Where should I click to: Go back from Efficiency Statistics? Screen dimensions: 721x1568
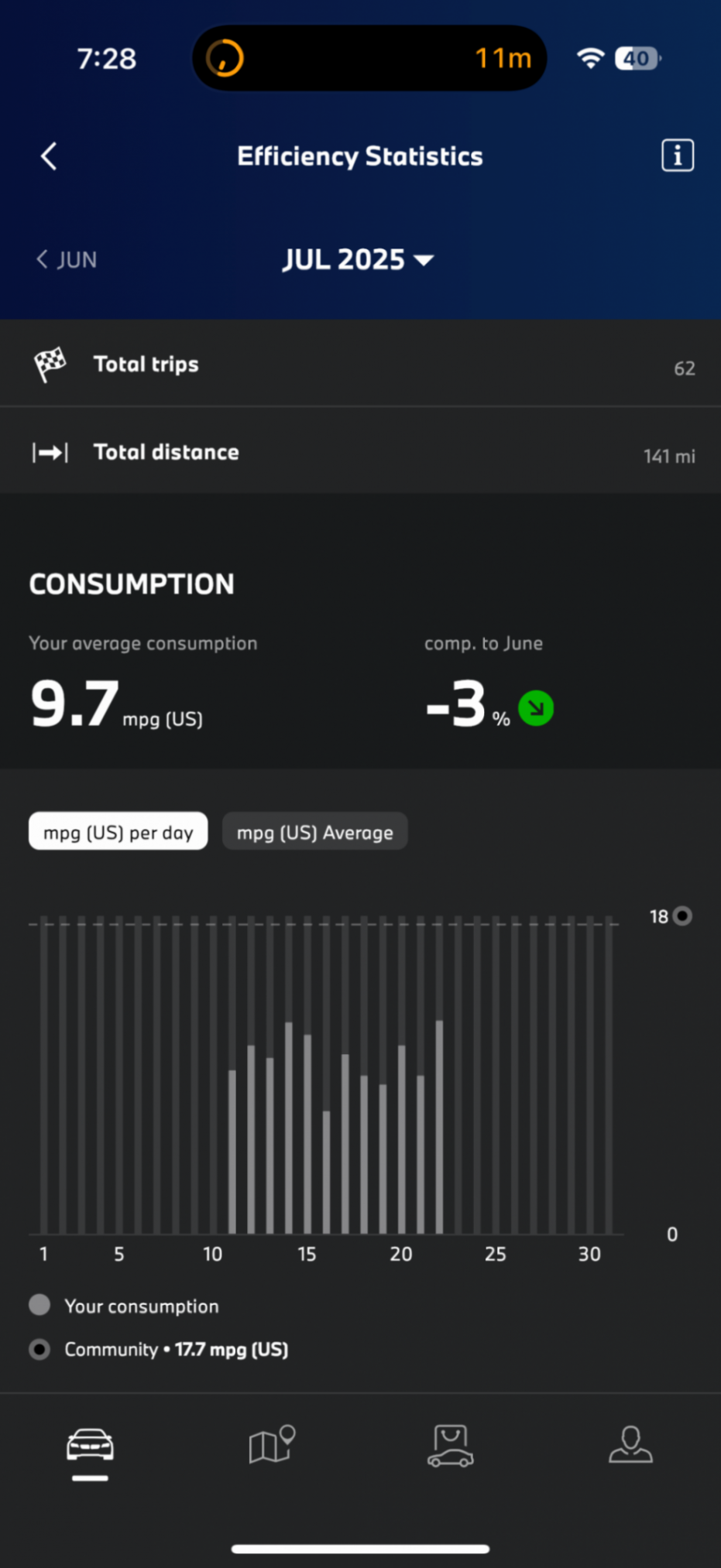click(x=49, y=156)
